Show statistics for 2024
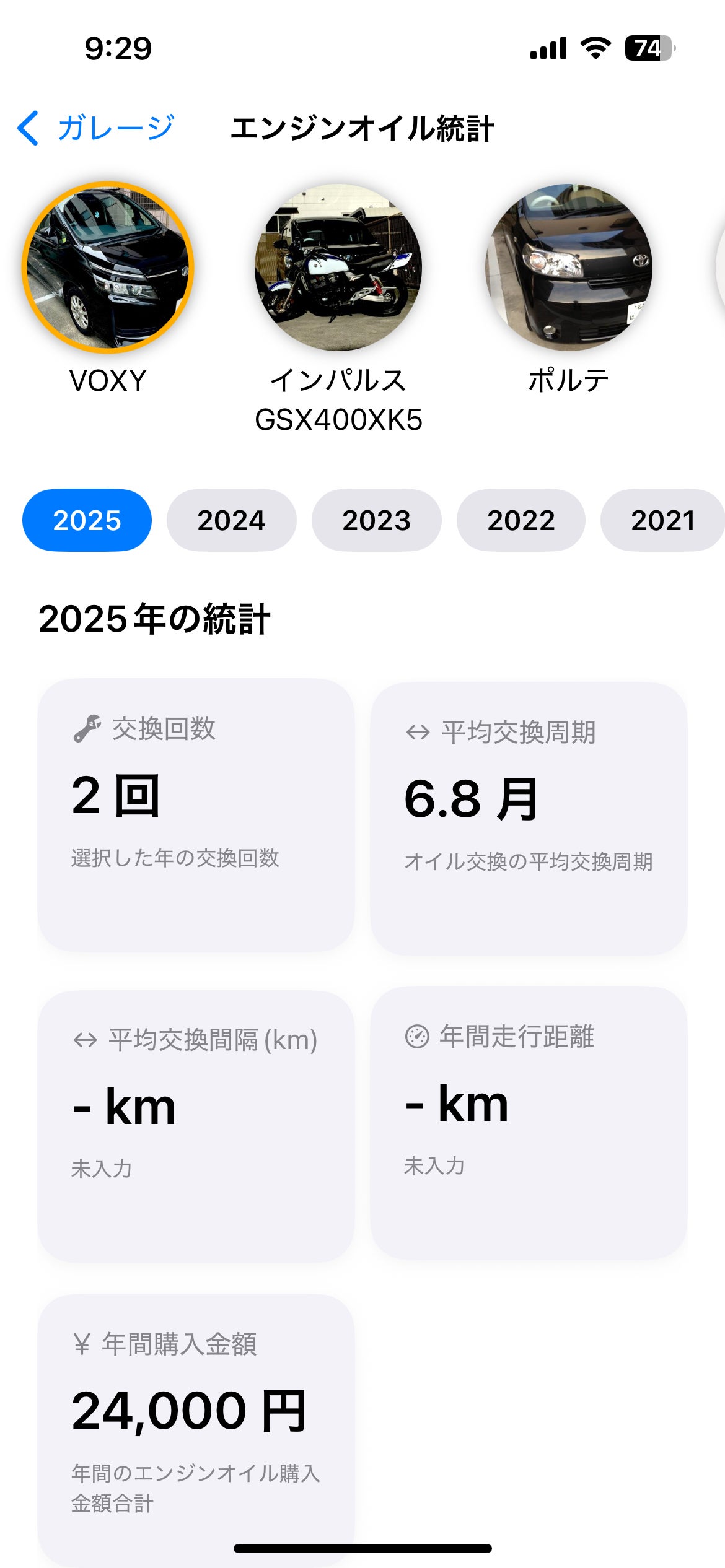The height and width of the screenshot is (1568, 725). (x=232, y=520)
